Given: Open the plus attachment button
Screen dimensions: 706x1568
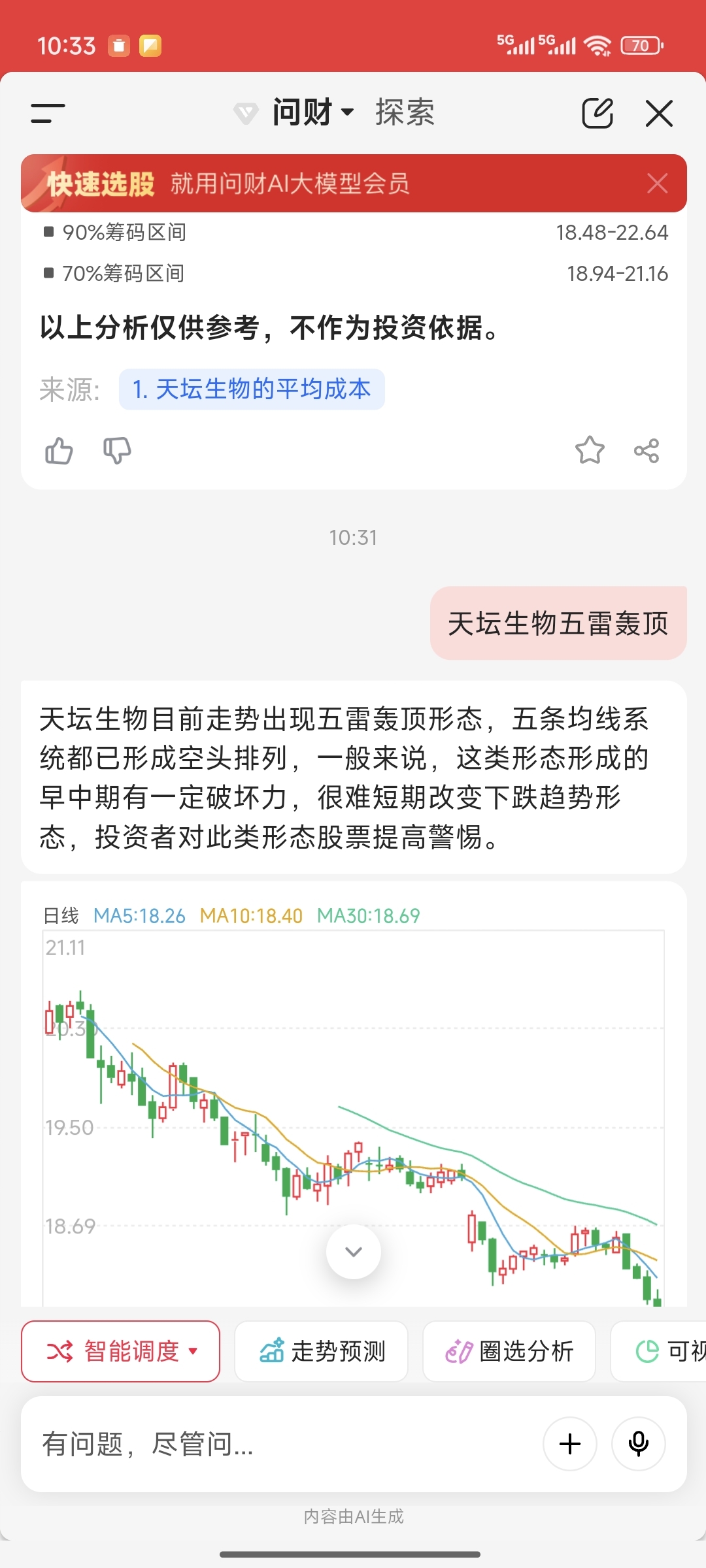Looking at the screenshot, I should [570, 1444].
